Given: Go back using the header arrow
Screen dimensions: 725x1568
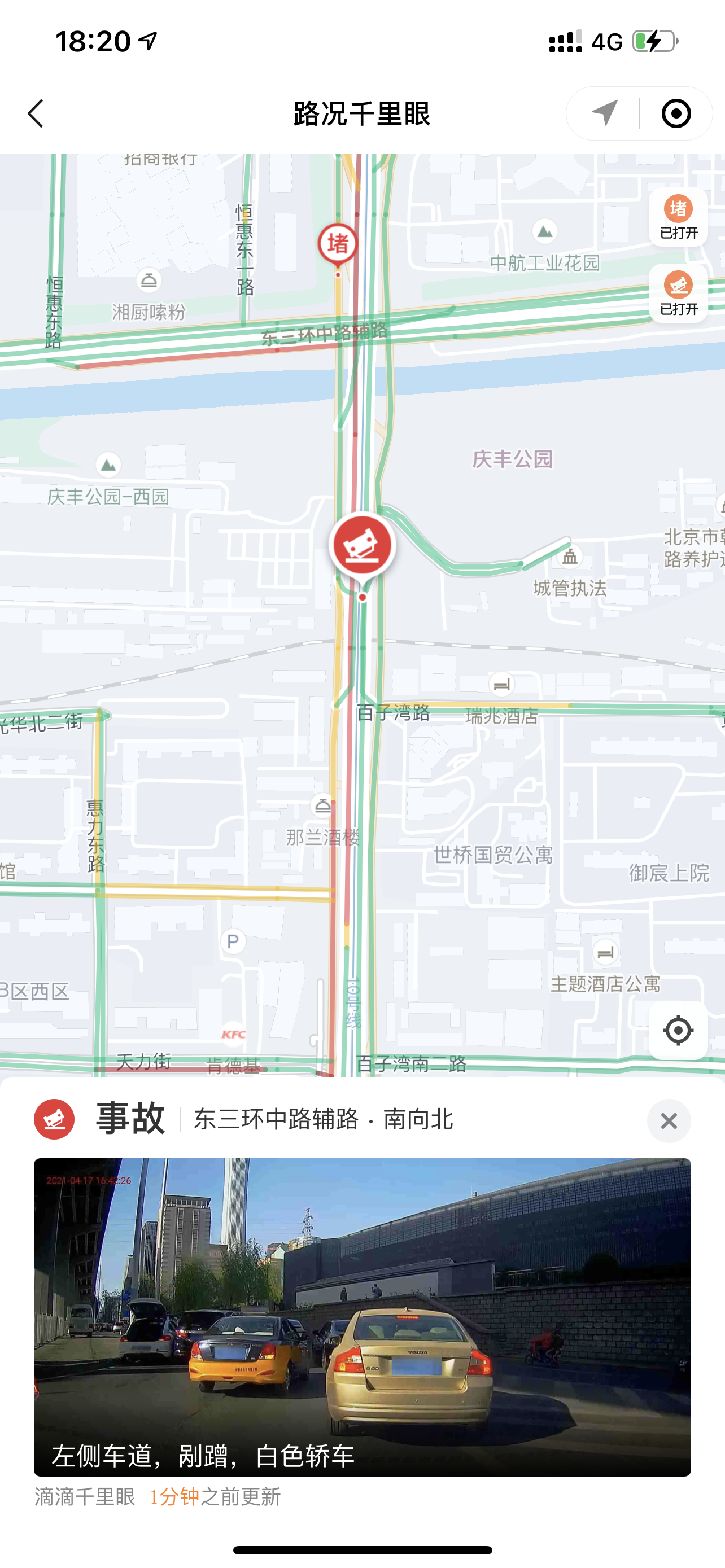Looking at the screenshot, I should pyautogui.click(x=36, y=114).
